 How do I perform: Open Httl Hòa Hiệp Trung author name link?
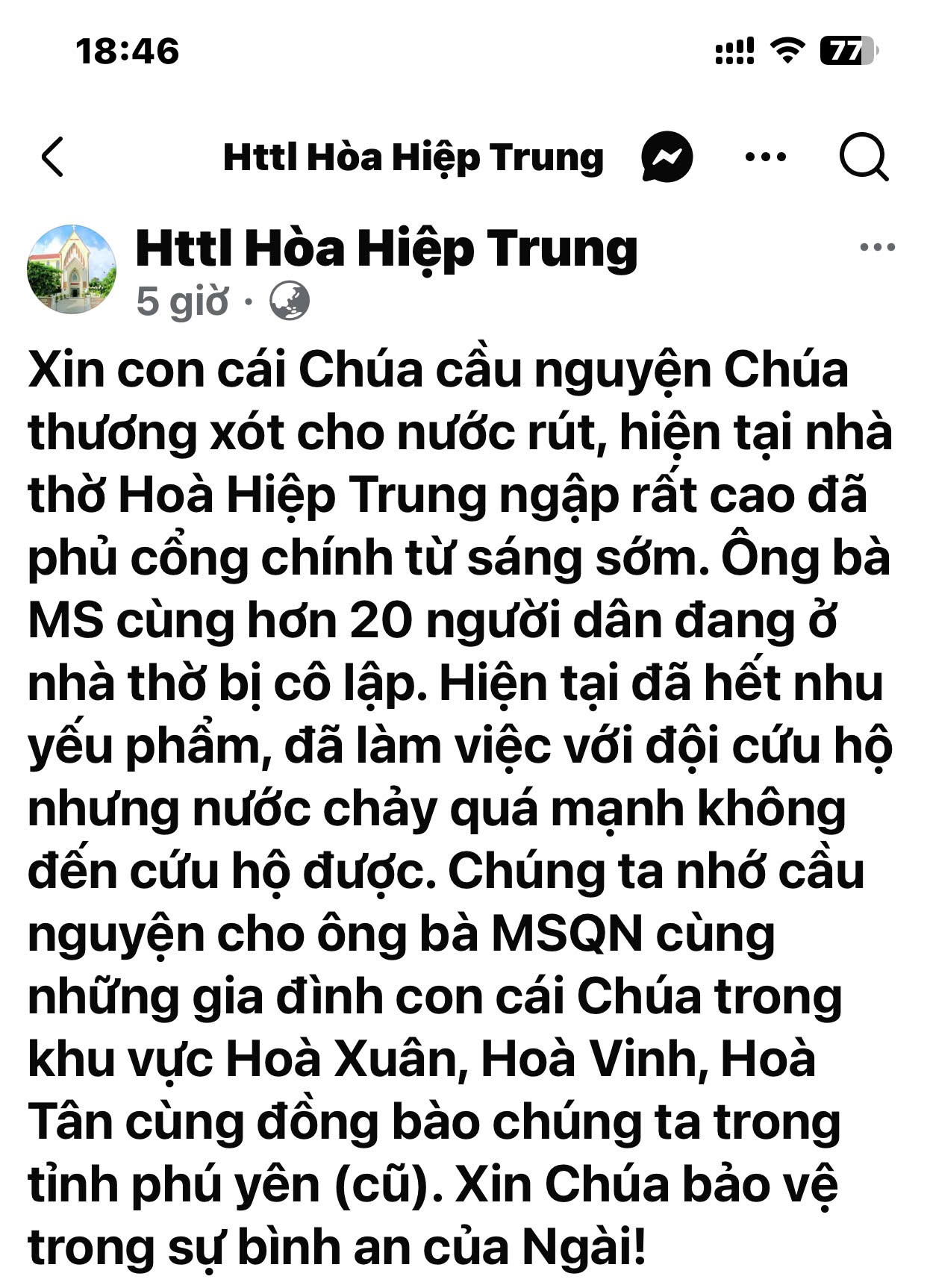point(386,248)
